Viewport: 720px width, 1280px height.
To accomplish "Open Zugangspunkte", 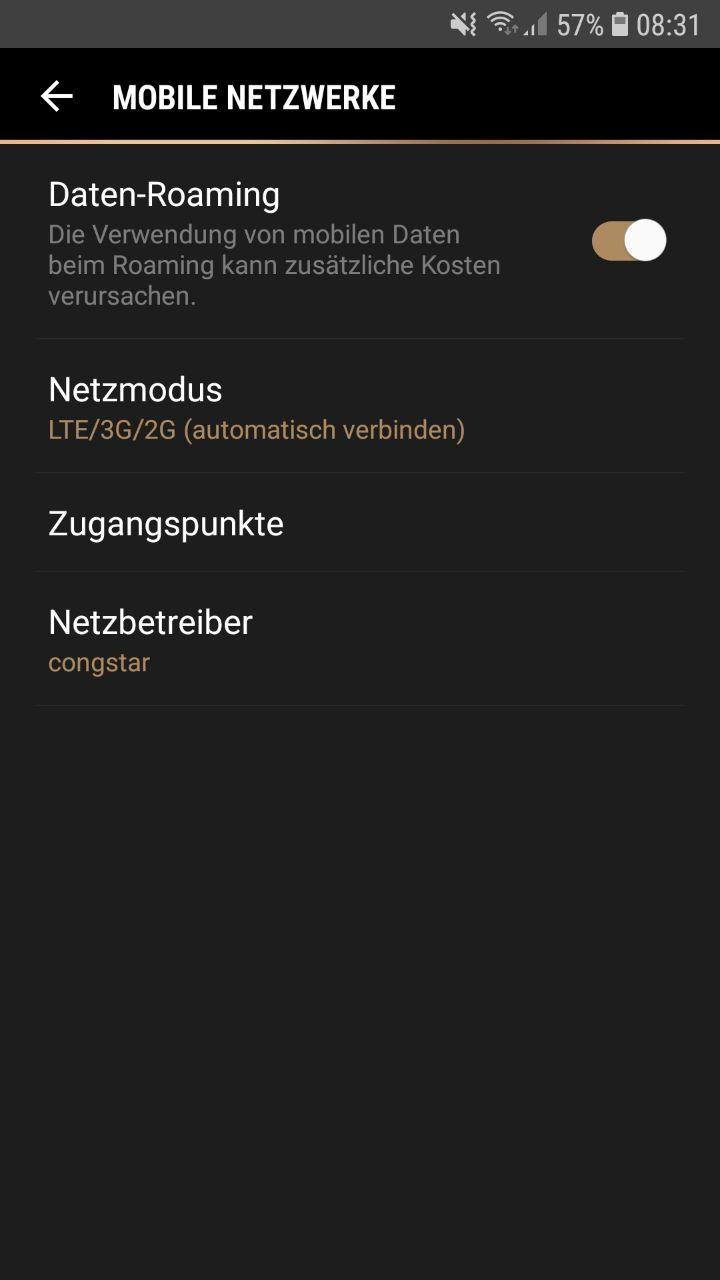I will point(360,523).
